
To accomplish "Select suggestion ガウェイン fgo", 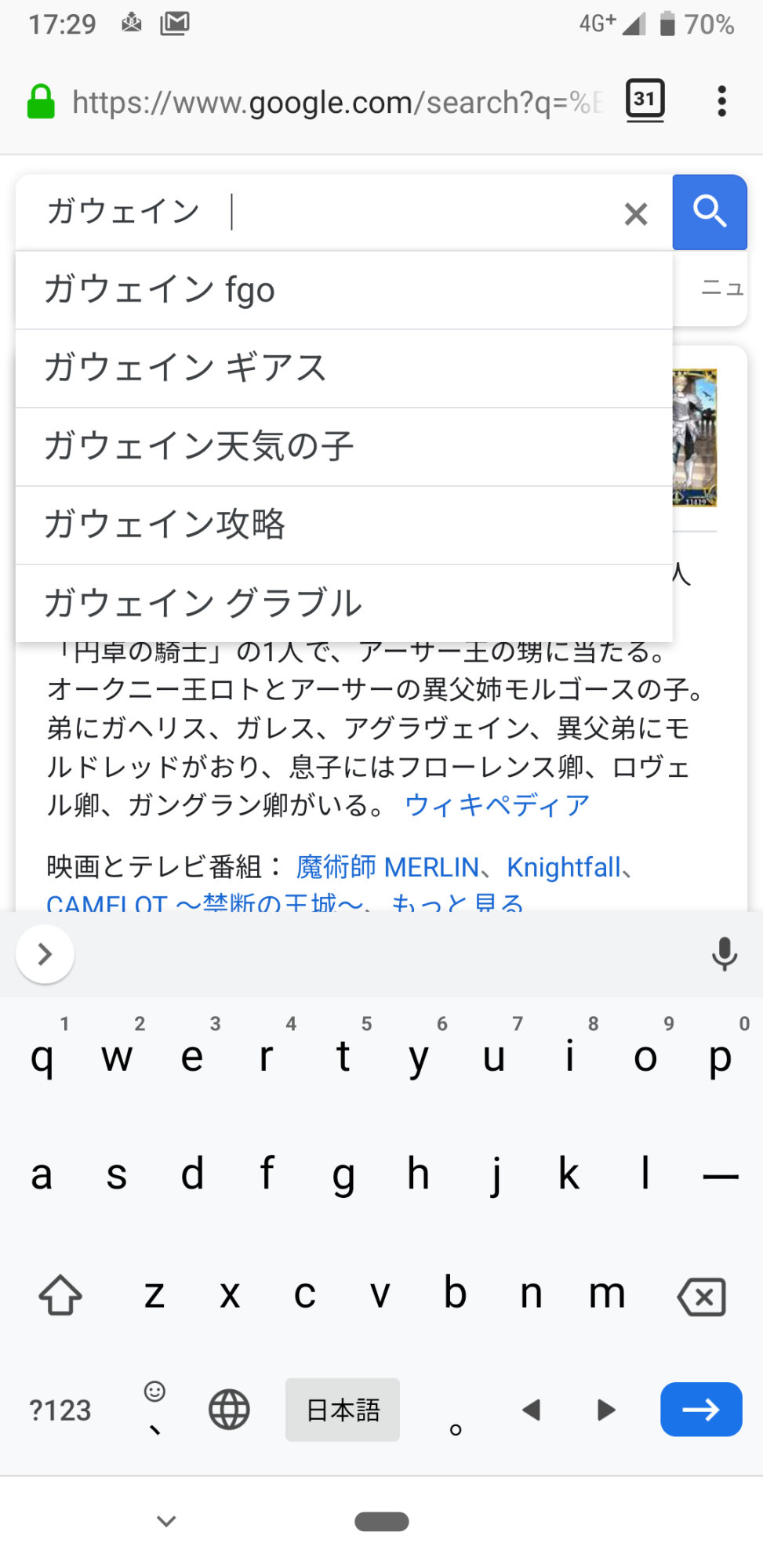I will pyautogui.click(x=343, y=290).
